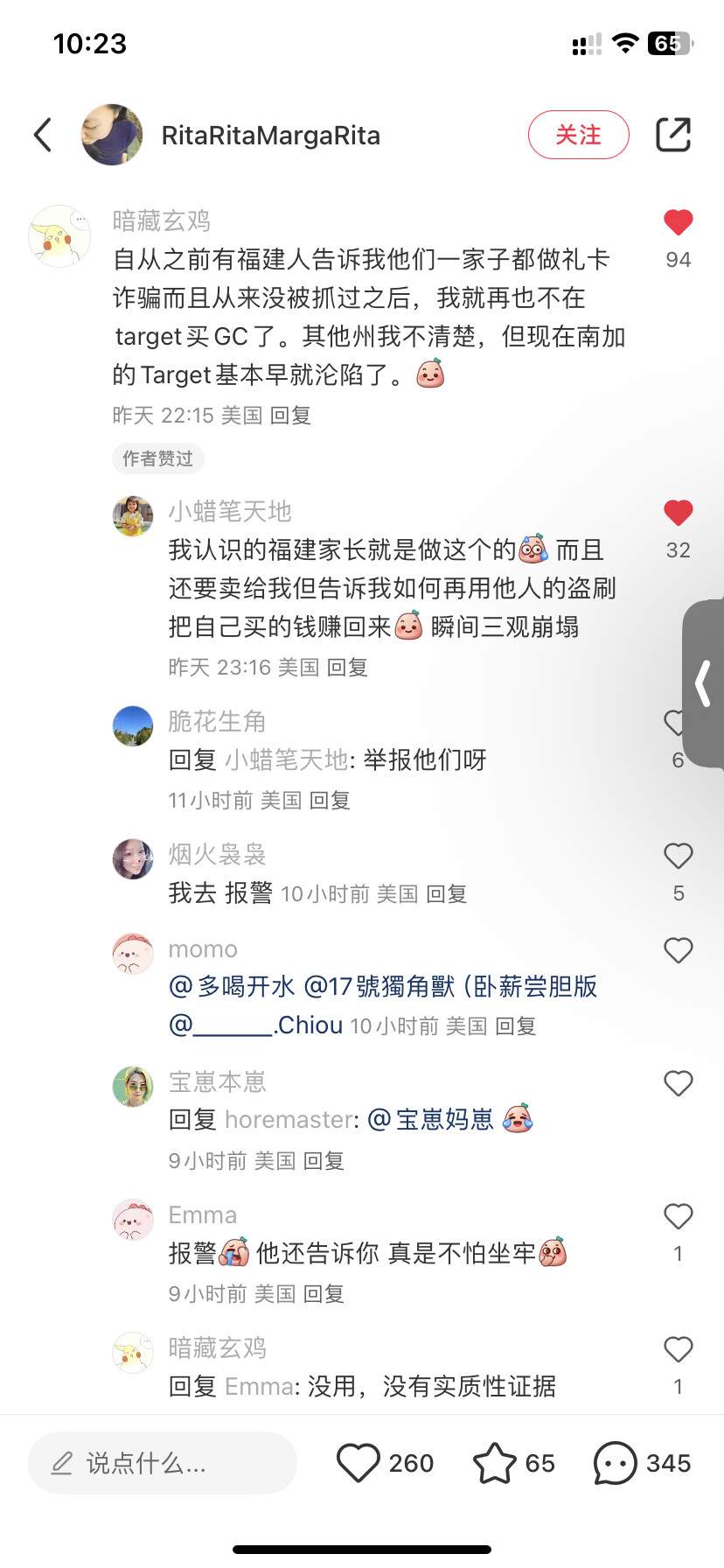Screen dimensions: 724x1568
Task: Open 脆花生角's profile avatar
Action: click(x=133, y=725)
